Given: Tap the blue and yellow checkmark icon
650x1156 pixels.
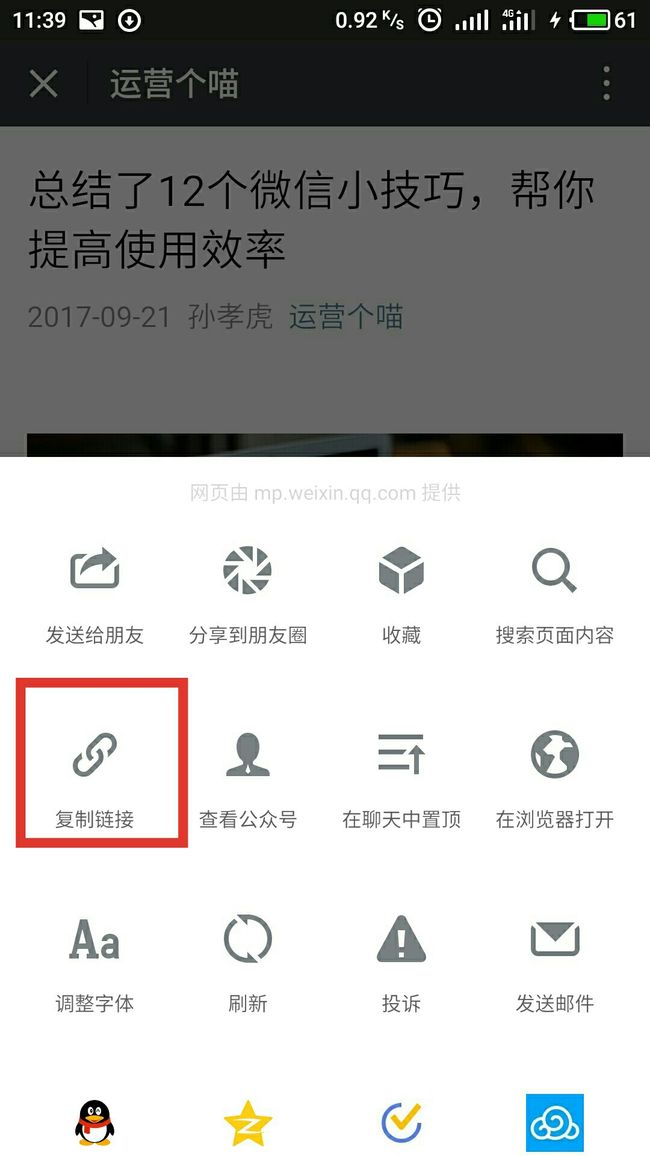Looking at the screenshot, I should (x=401, y=1122).
